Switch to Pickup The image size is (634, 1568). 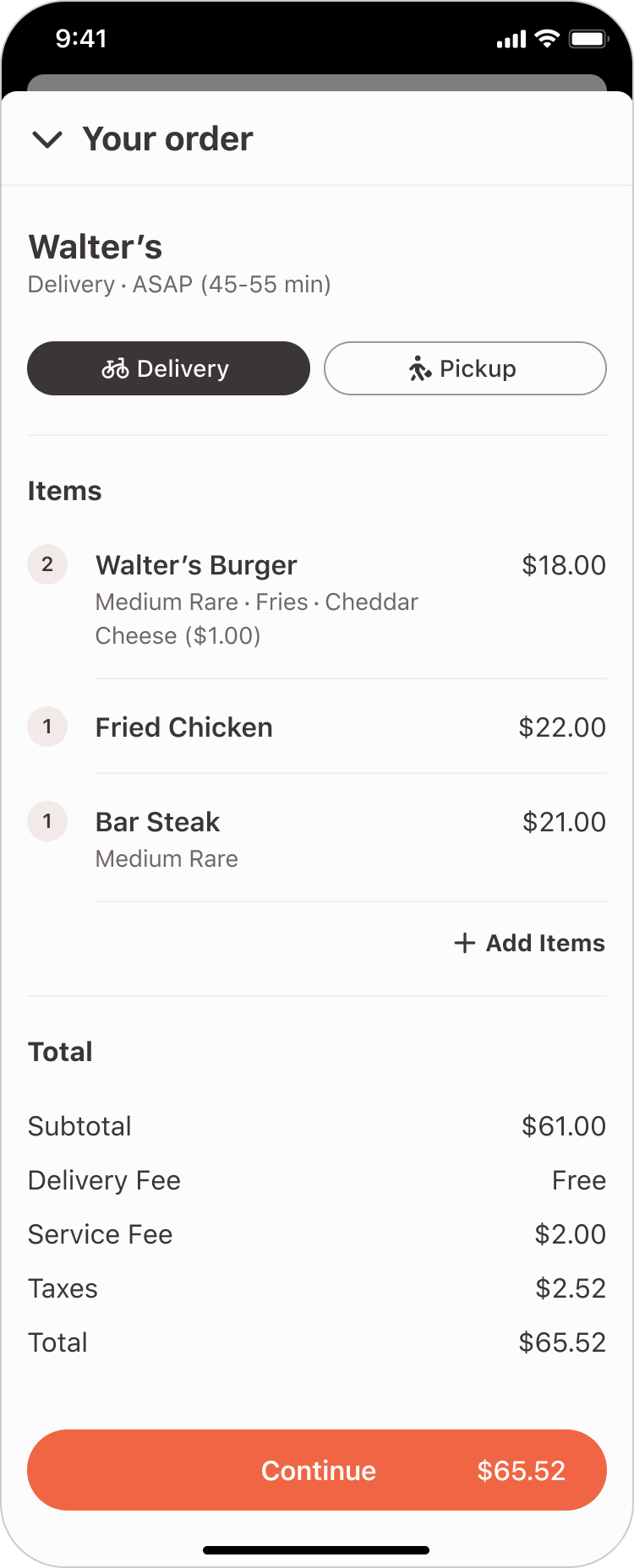pos(465,368)
